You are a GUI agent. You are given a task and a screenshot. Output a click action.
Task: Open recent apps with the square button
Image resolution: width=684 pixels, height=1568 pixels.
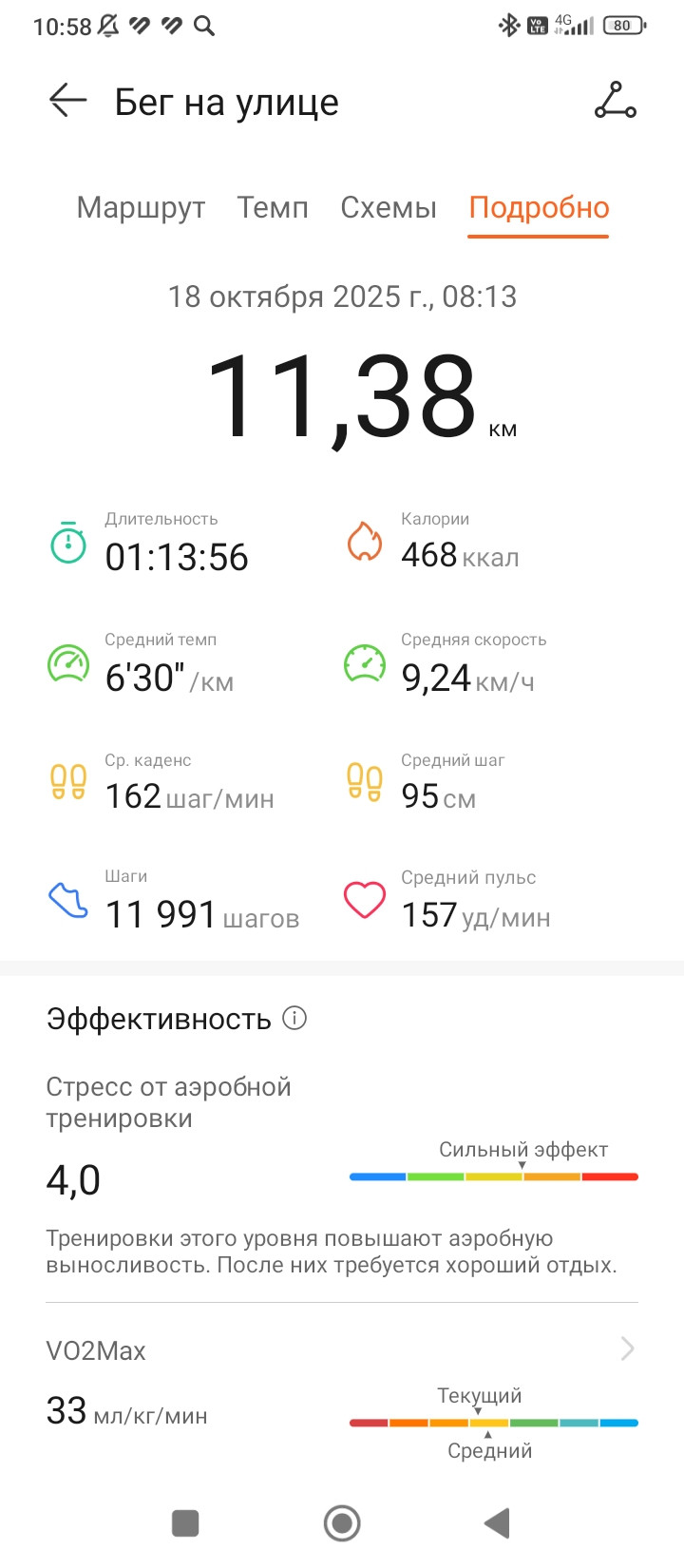185,1523
